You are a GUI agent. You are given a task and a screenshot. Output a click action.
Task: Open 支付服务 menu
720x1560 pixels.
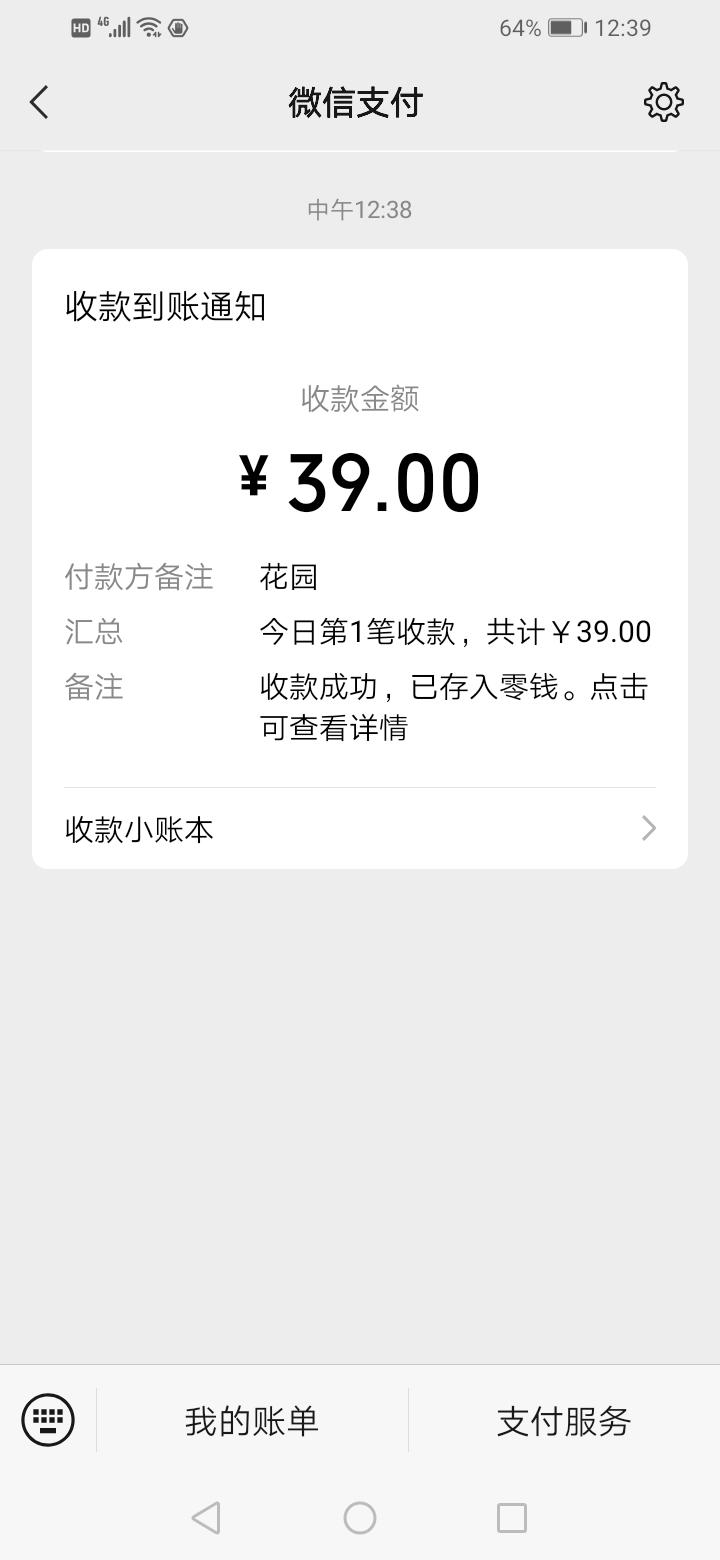pyautogui.click(x=564, y=1421)
